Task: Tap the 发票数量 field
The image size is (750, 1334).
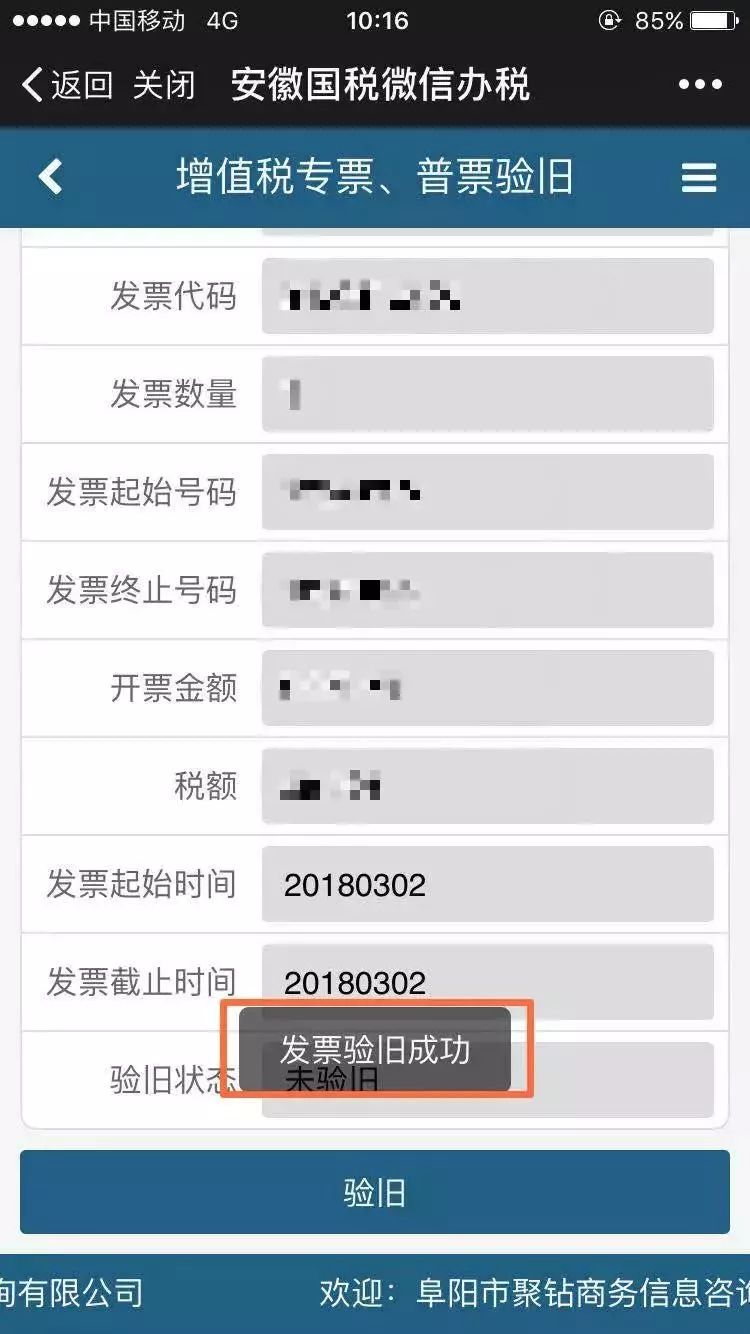Action: tap(487, 394)
